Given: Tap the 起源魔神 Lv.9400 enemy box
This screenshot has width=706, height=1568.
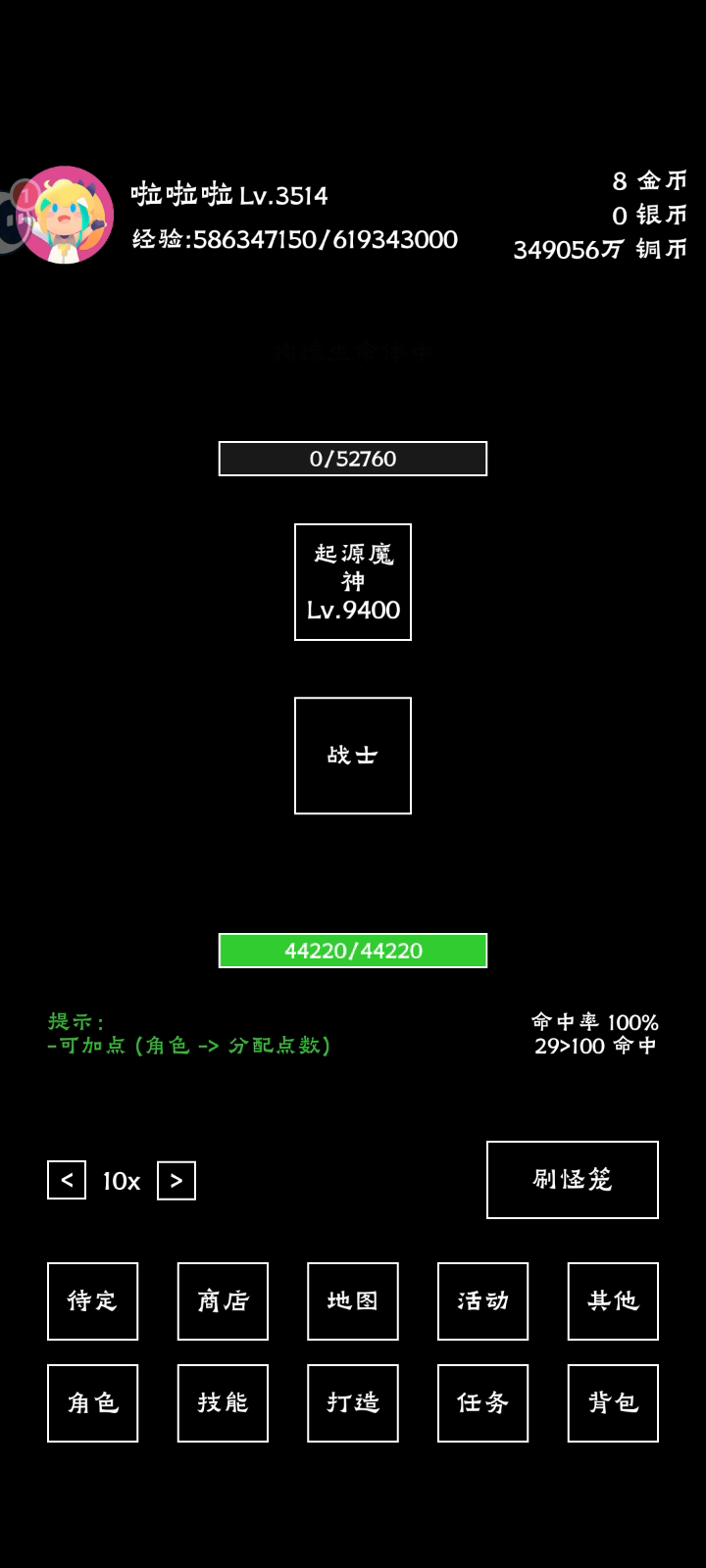Looking at the screenshot, I should 353,582.
